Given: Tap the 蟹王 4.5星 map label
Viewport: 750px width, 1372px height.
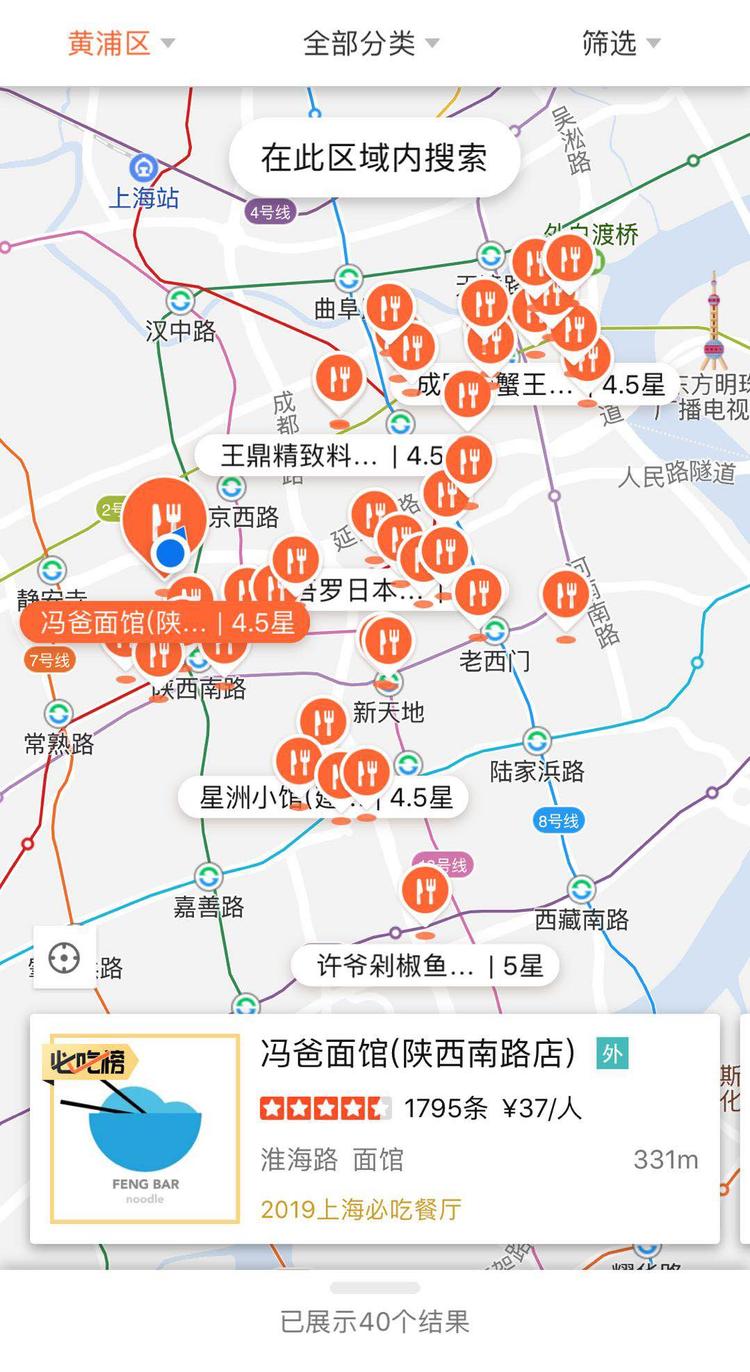Looking at the screenshot, I should pyautogui.click(x=580, y=384).
